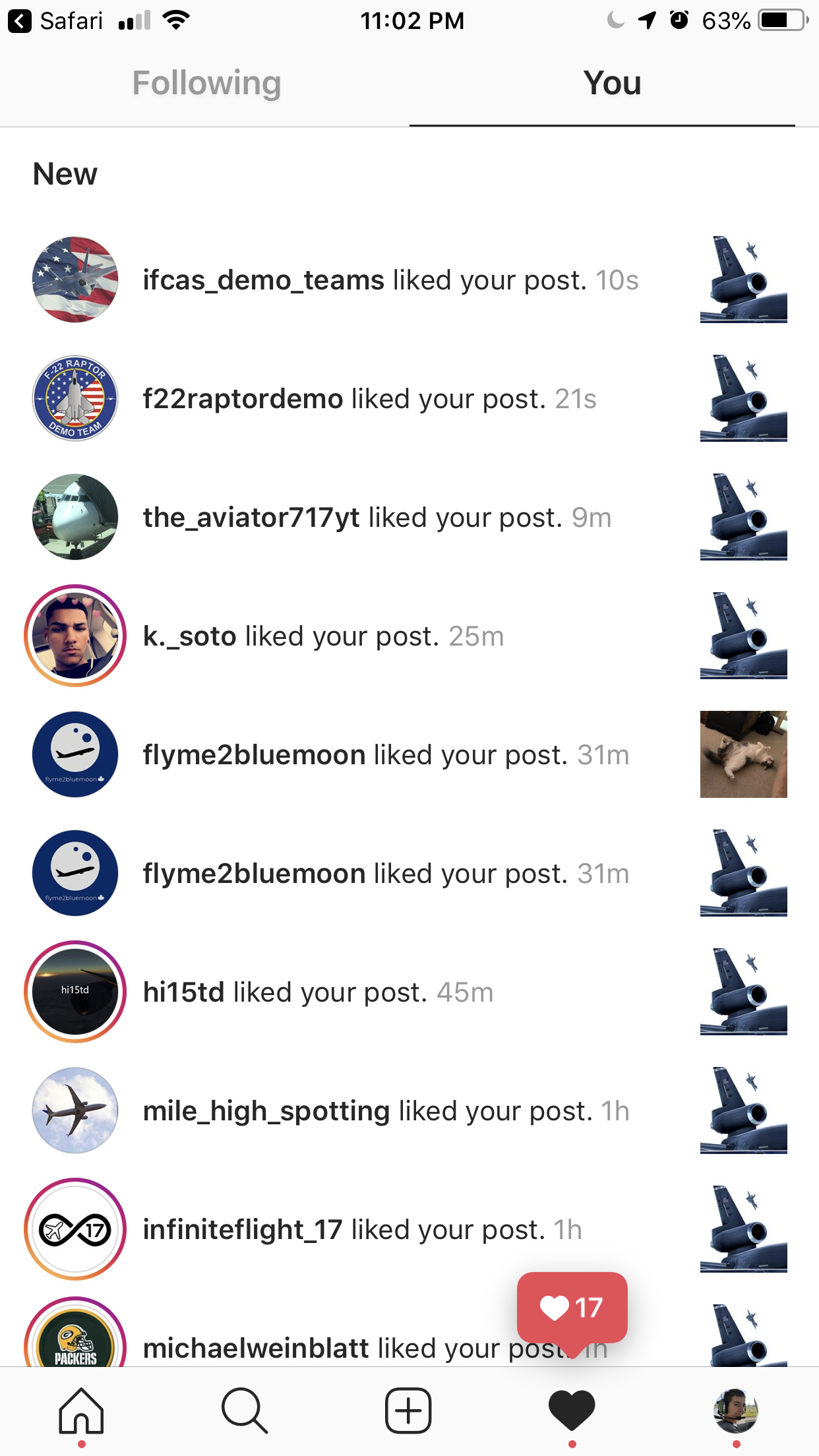Switch to the Following tab
The width and height of the screenshot is (819, 1456).
click(x=206, y=83)
